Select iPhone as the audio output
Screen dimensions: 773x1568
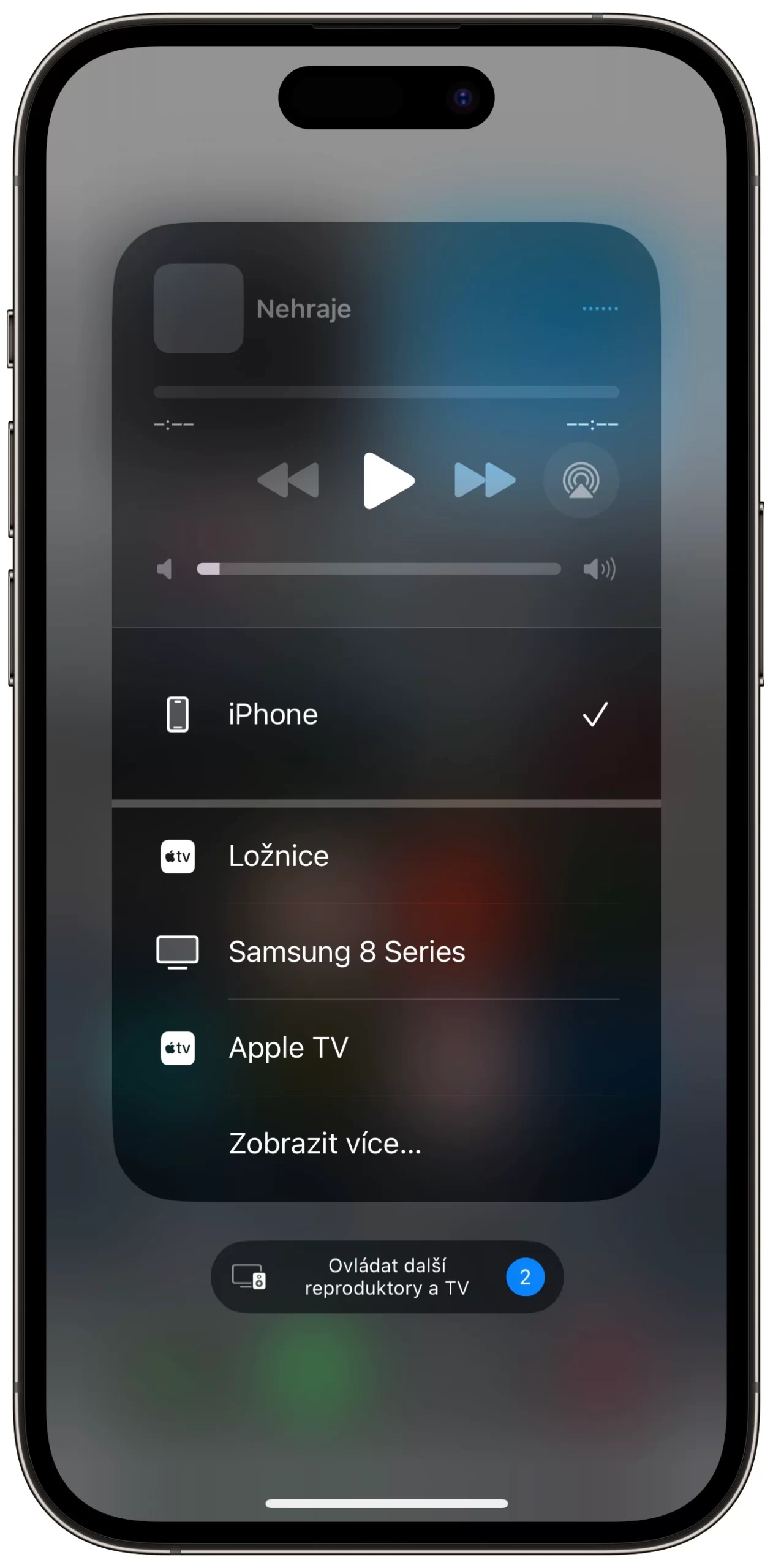pos(386,714)
